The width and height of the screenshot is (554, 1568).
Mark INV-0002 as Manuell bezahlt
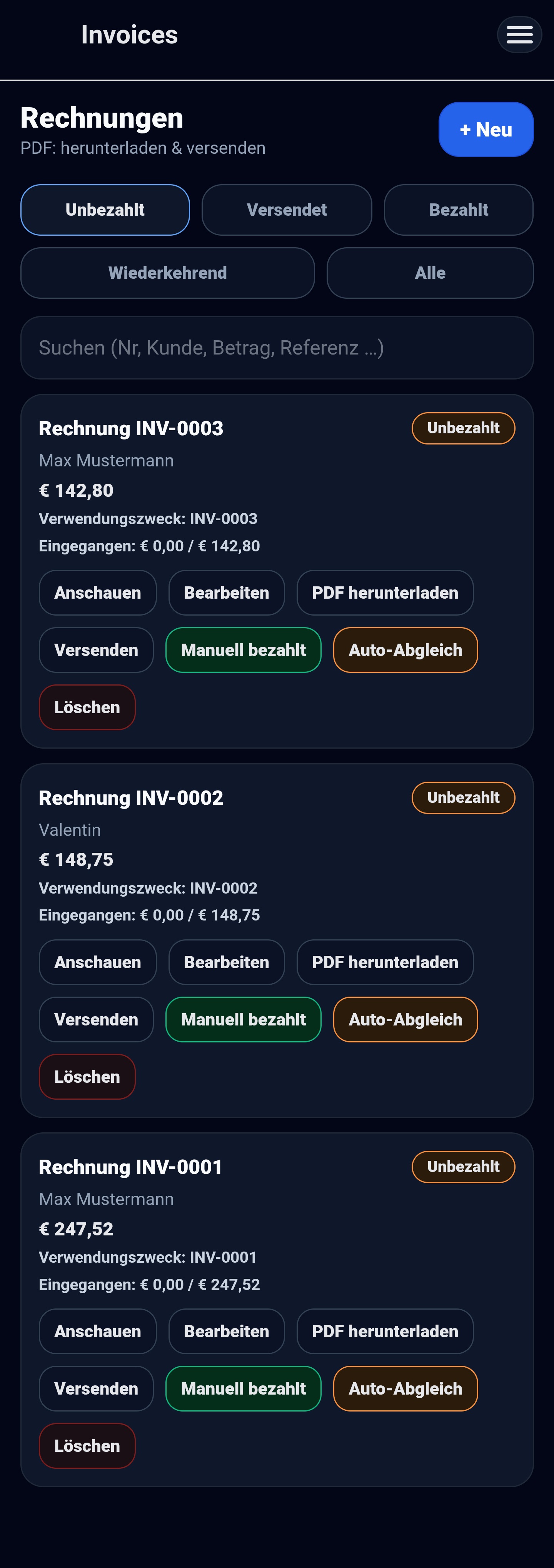[243, 1019]
